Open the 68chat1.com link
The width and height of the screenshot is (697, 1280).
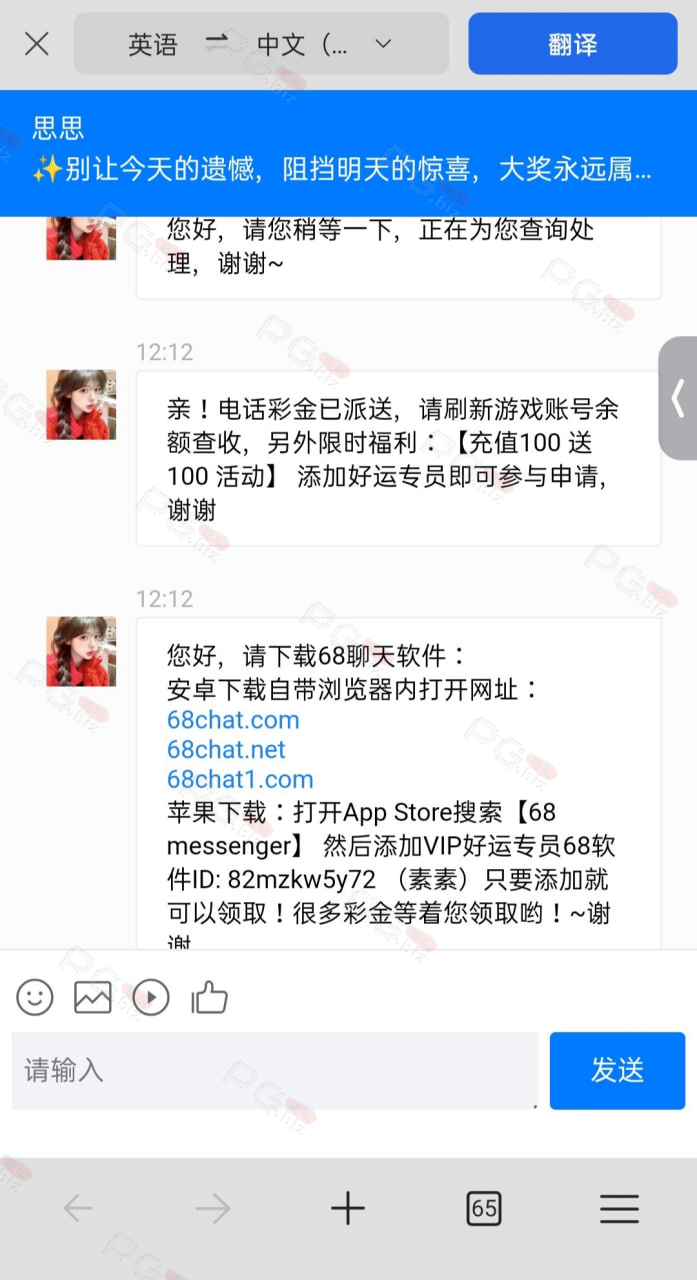(x=240, y=780)
